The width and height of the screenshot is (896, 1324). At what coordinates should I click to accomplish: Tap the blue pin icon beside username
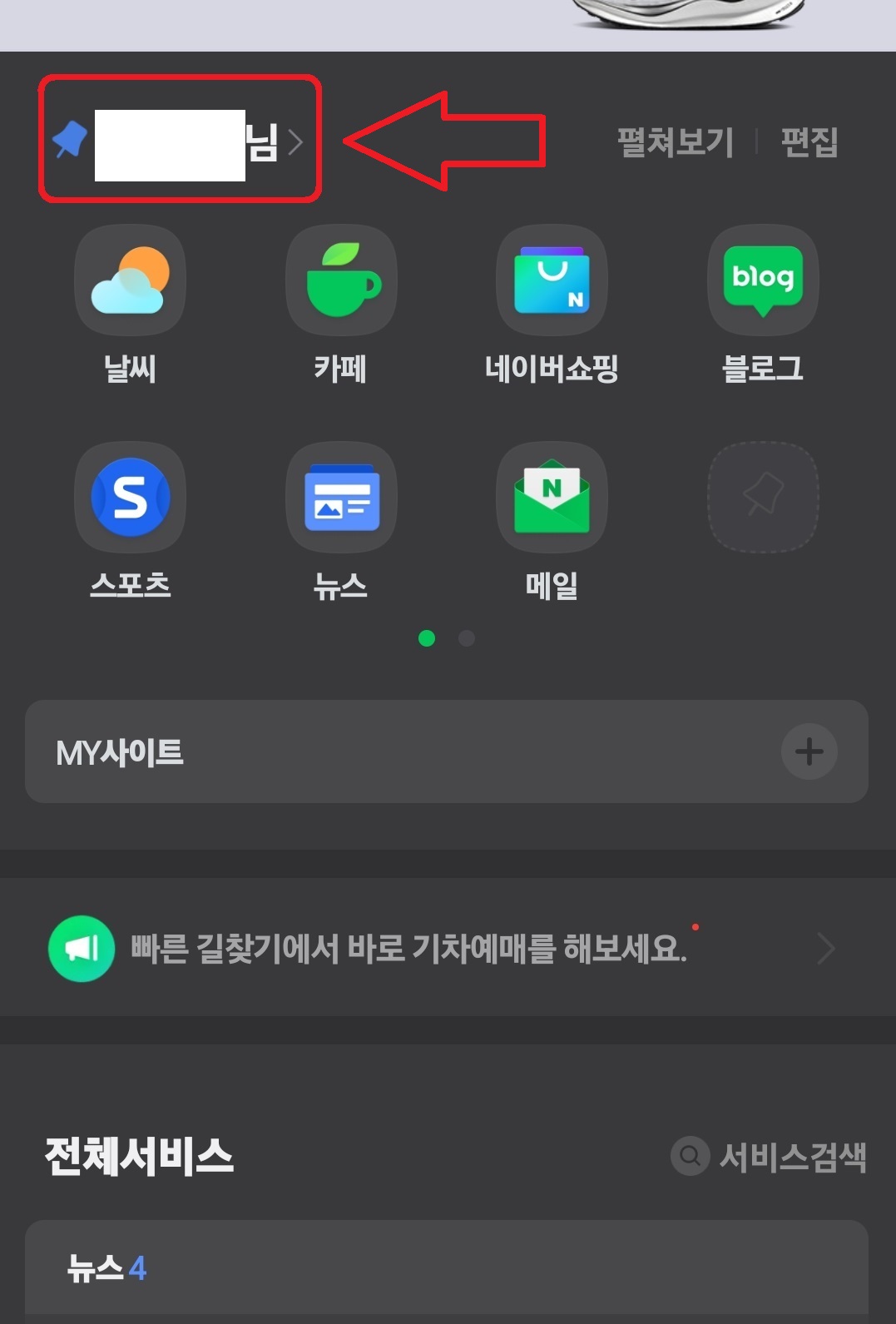pyautogui.click(x=69, y=141)
